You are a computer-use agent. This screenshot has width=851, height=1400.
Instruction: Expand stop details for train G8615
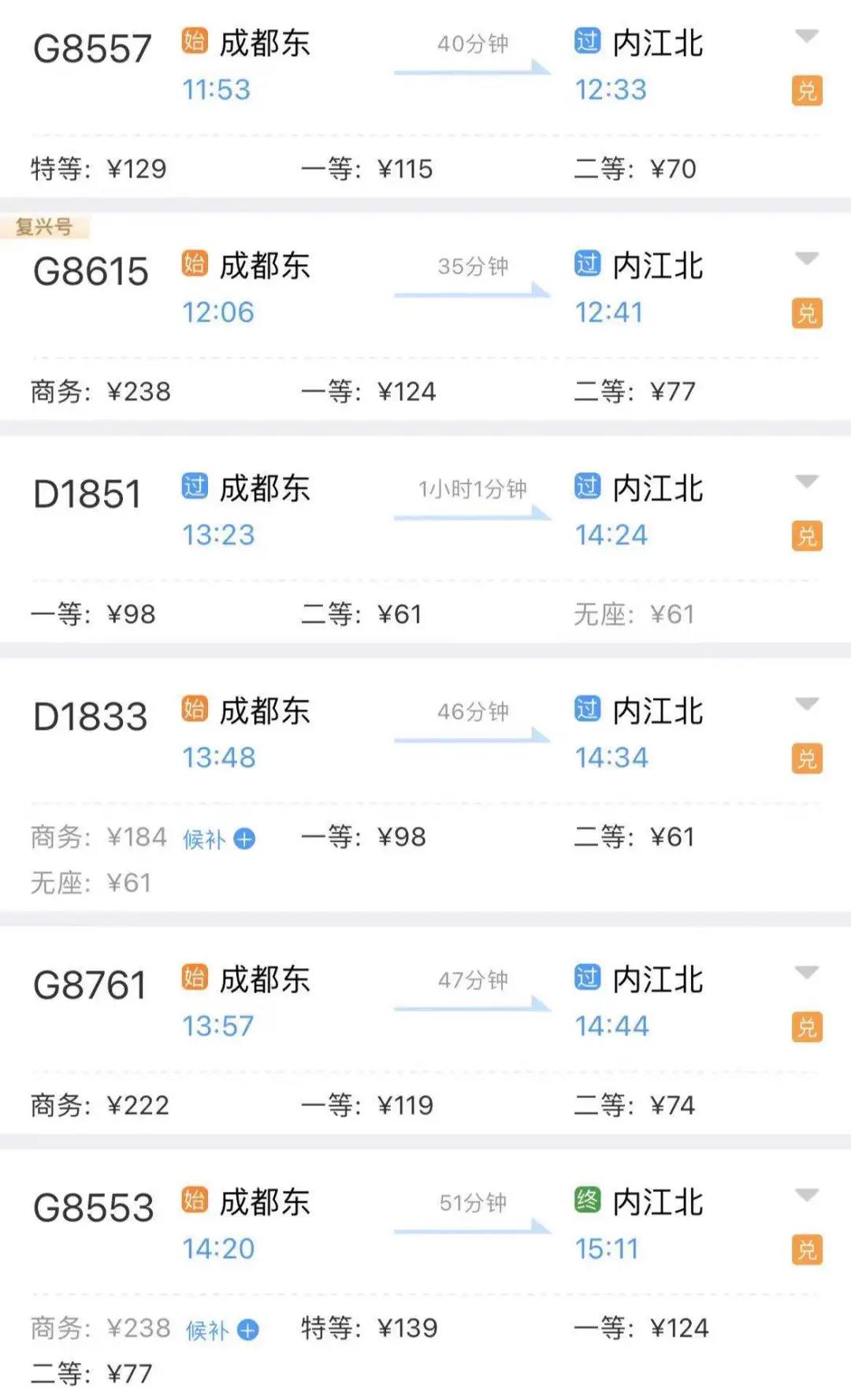click(x=806, y=259)
